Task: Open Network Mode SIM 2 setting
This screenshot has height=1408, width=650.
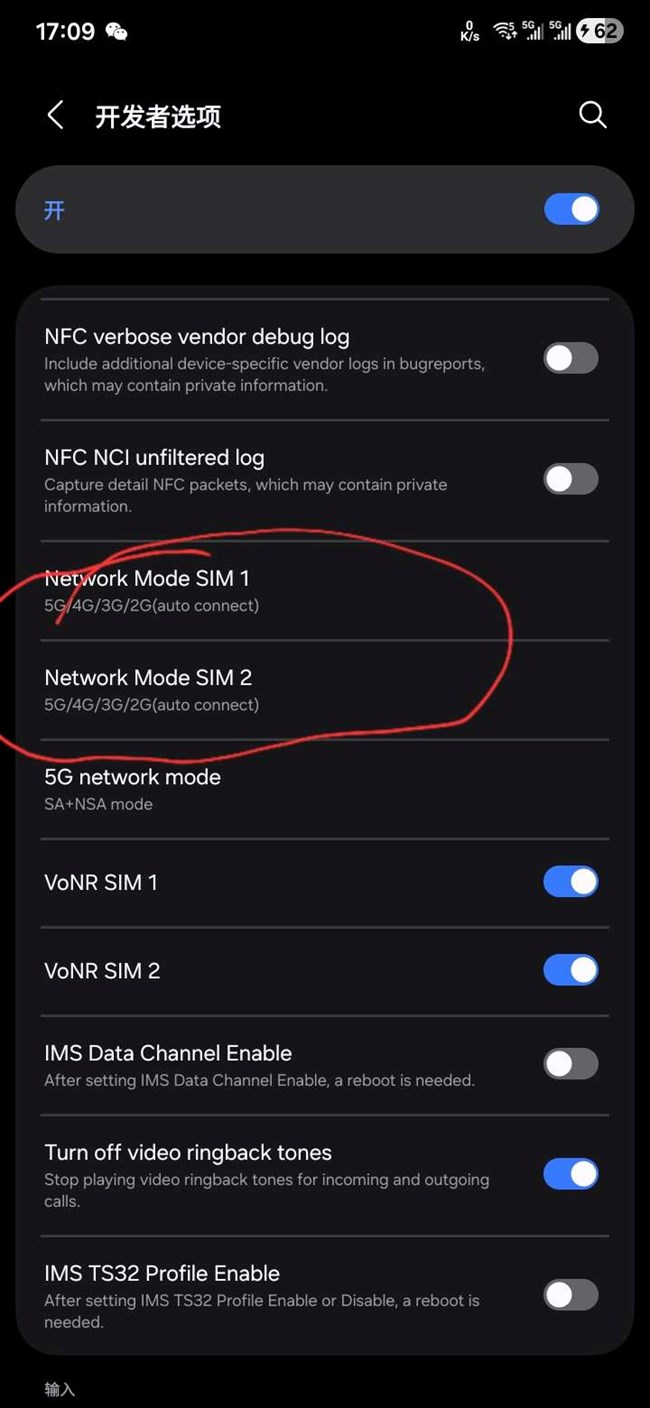Action: (x=325, y=690)
